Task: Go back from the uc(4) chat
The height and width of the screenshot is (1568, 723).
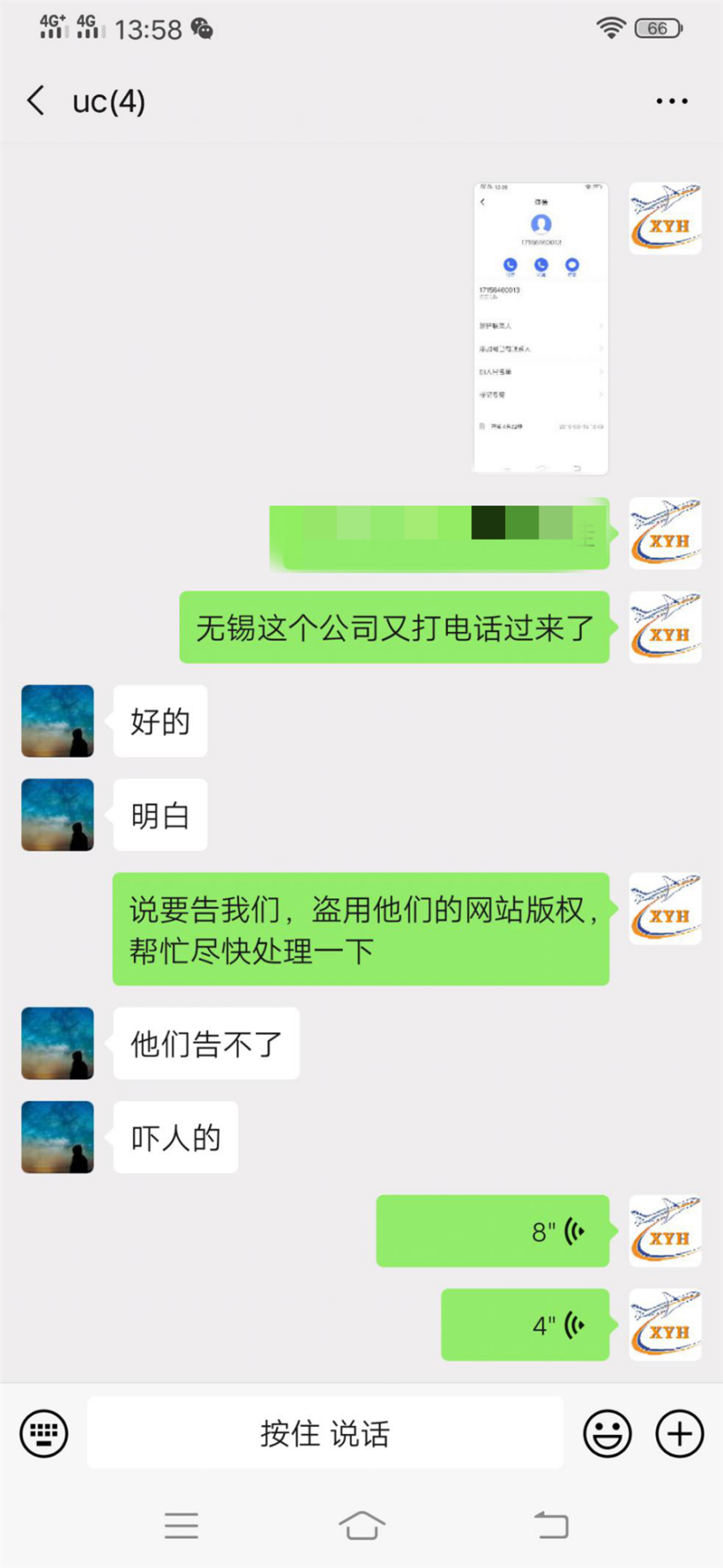Action: pos(36,101)
